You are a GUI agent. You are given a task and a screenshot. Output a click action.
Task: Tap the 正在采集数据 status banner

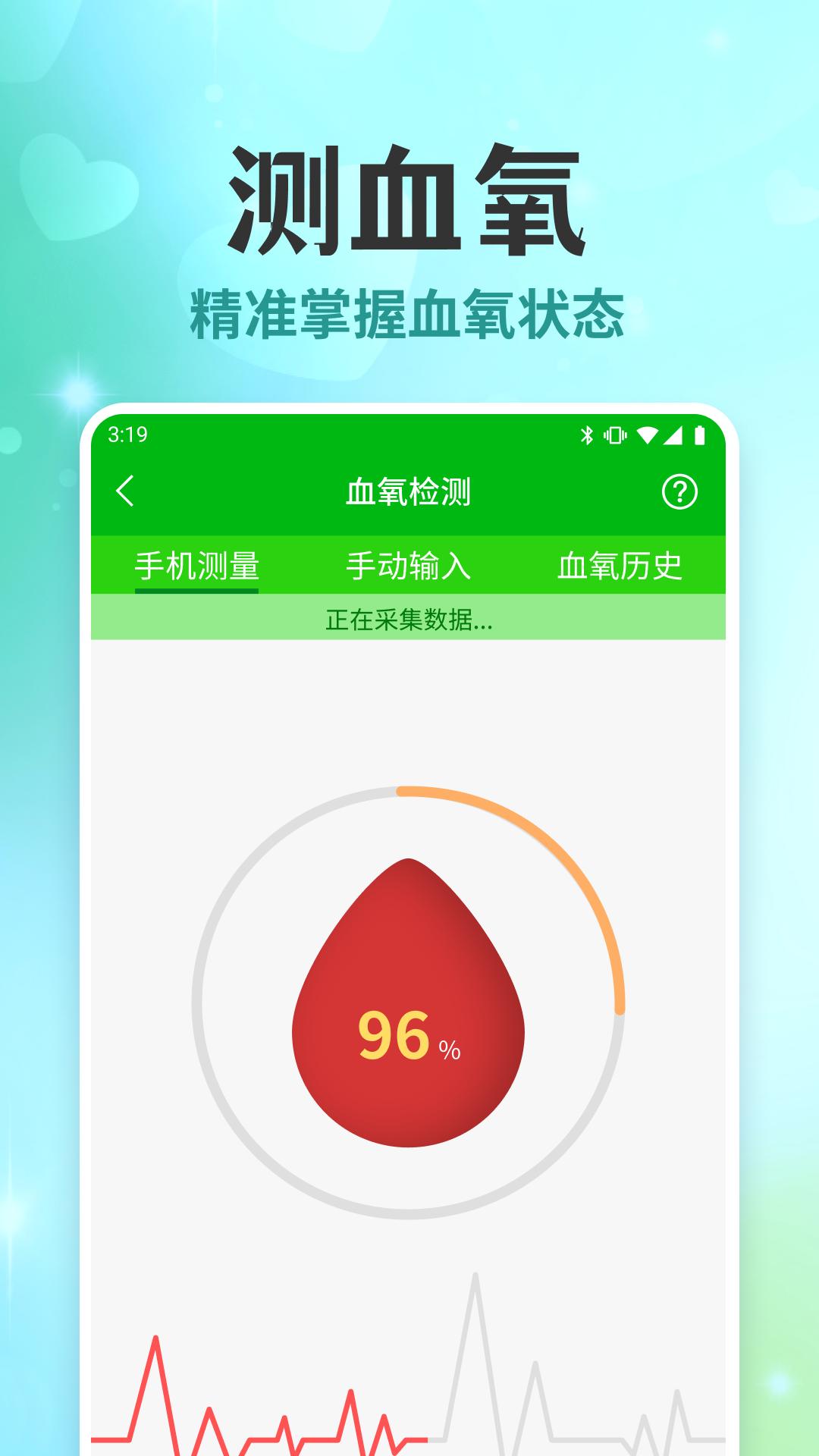(409, 623)
